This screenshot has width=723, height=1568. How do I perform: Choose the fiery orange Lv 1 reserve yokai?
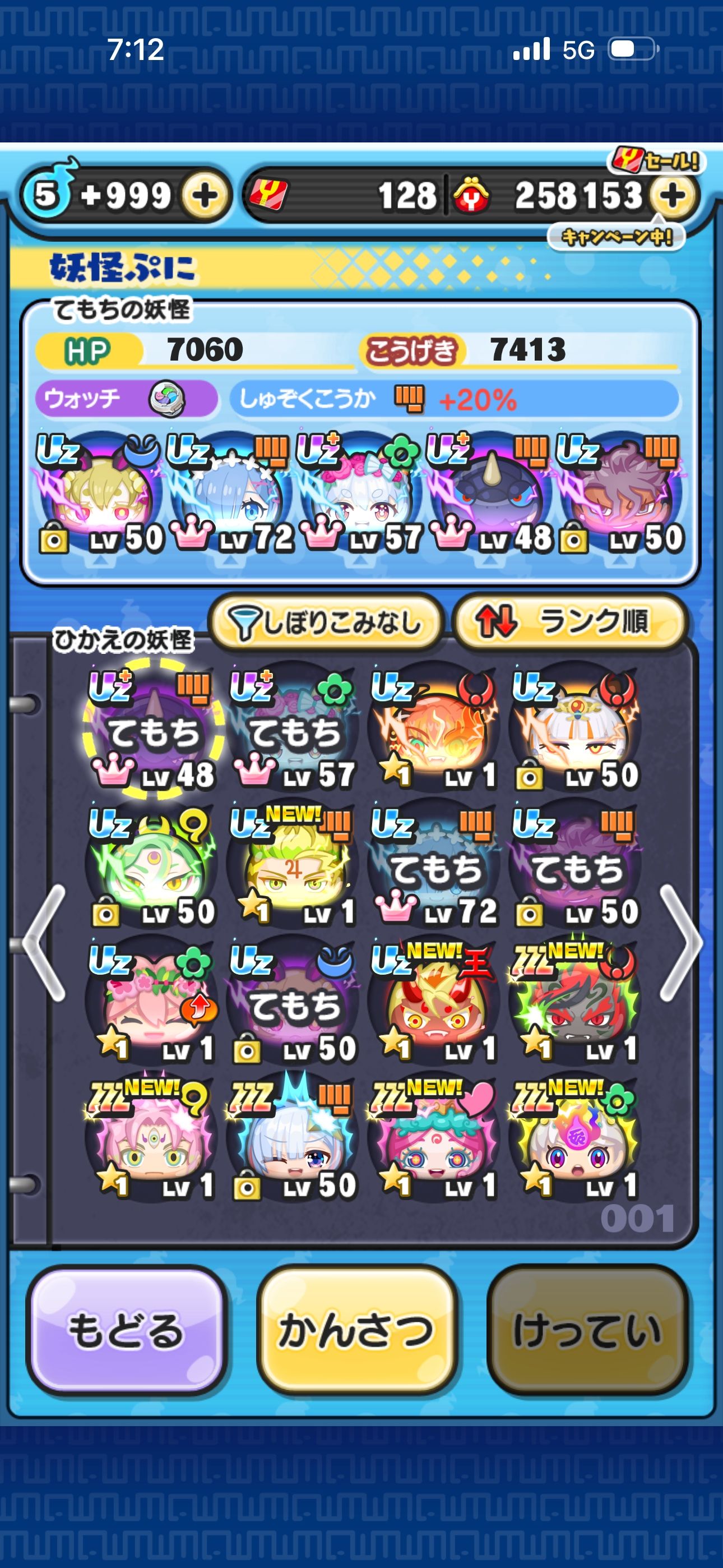pos(434,727)
